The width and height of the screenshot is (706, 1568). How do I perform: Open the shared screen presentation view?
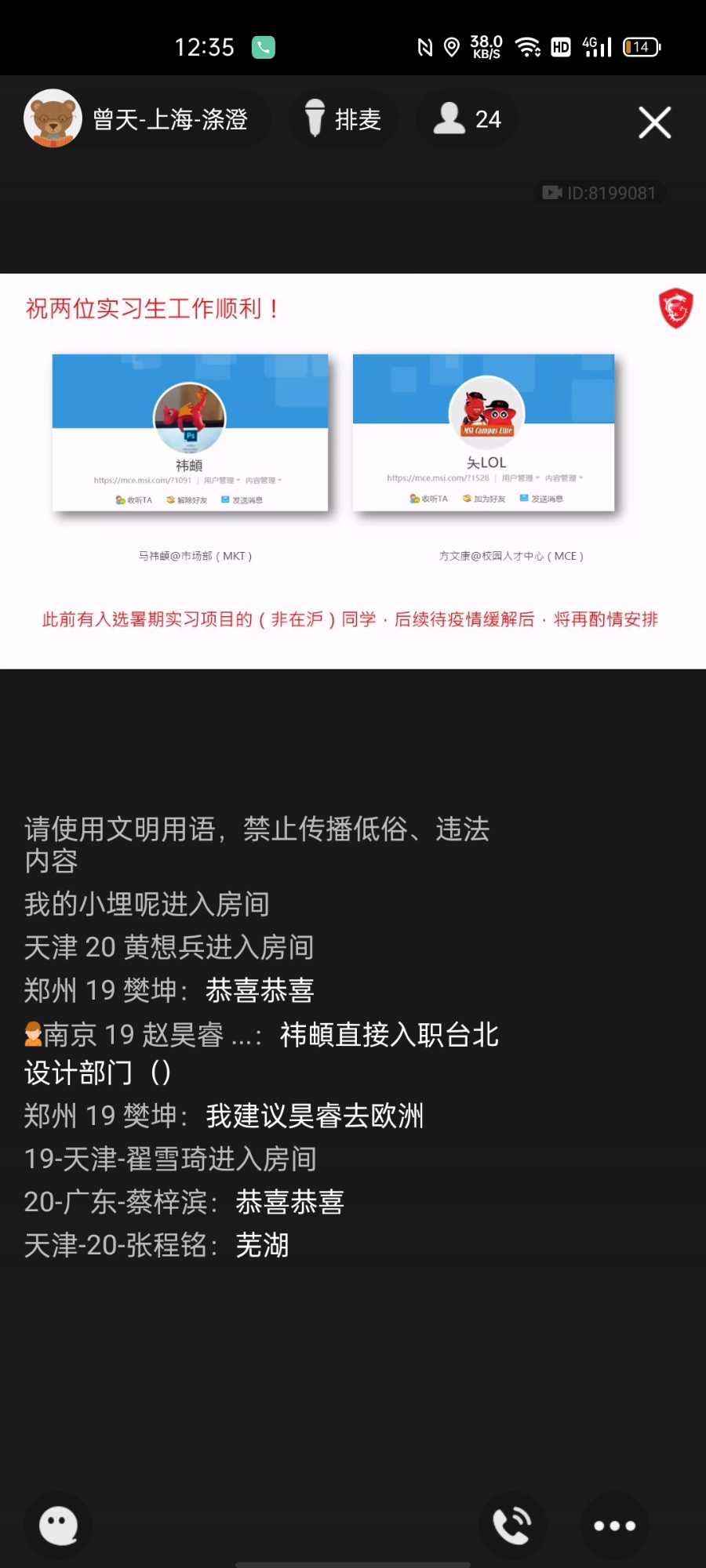click(x=353, y=470)
